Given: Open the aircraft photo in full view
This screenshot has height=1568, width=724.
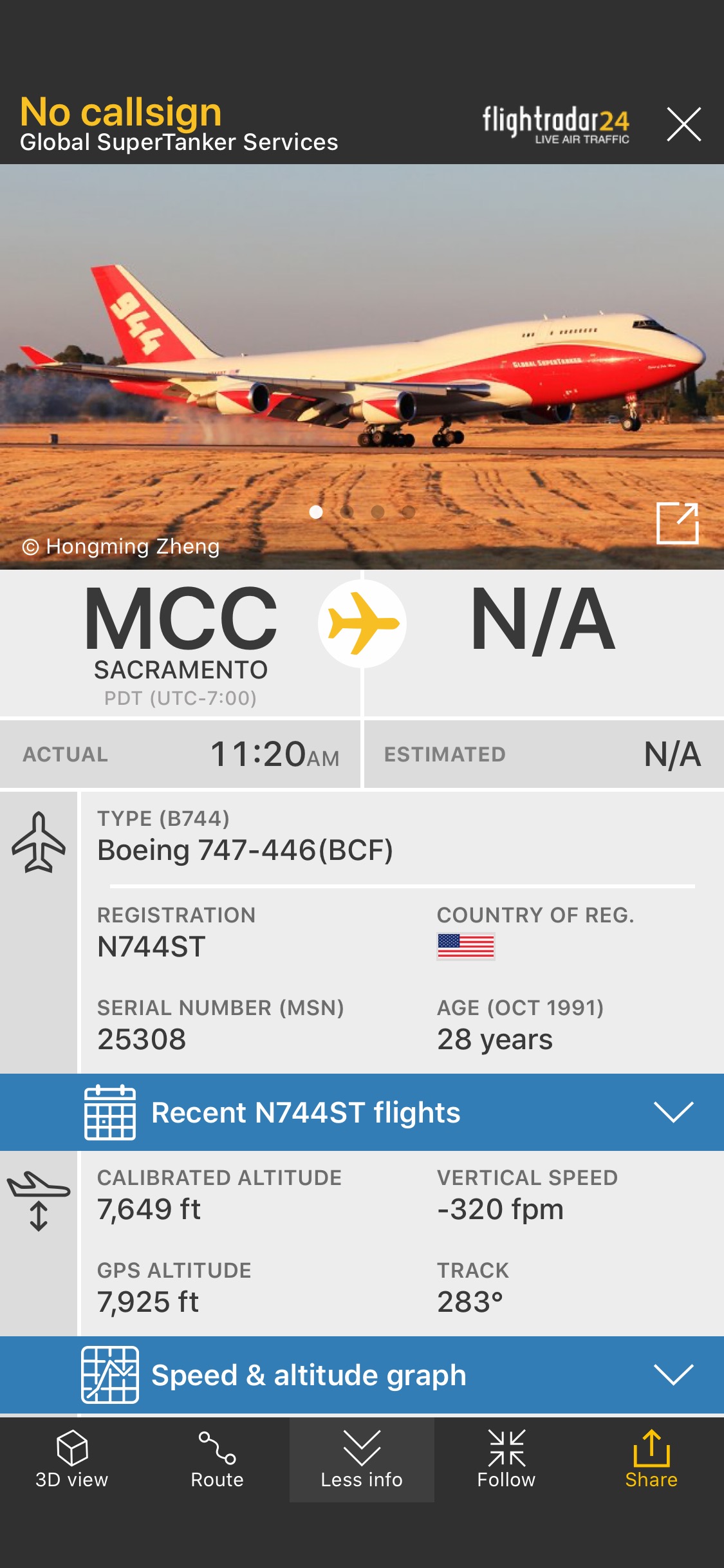Looking at the screenshot, I should pyautogui.click(x=677, y=523).
